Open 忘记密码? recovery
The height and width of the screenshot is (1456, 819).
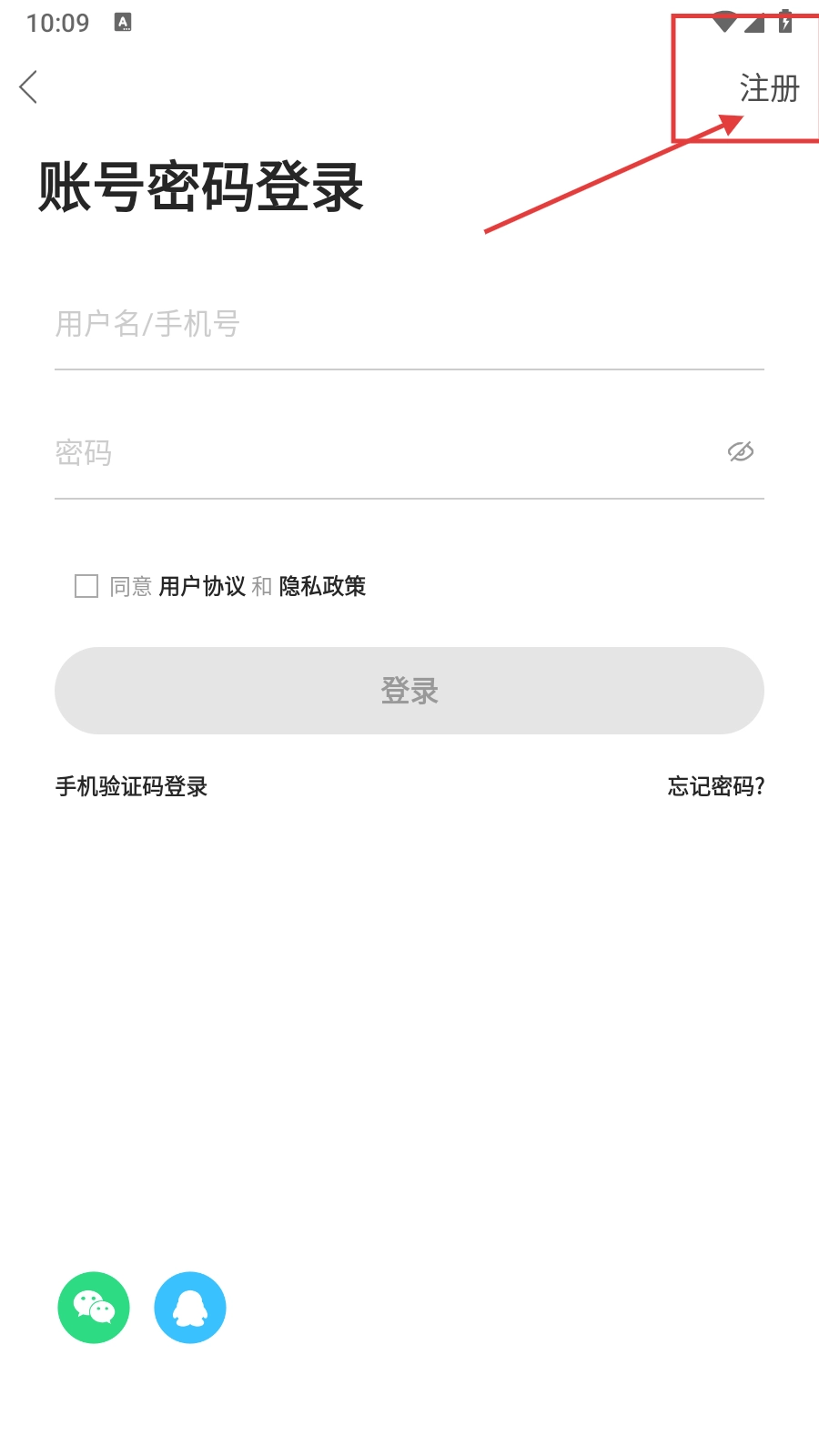(715, 786)
